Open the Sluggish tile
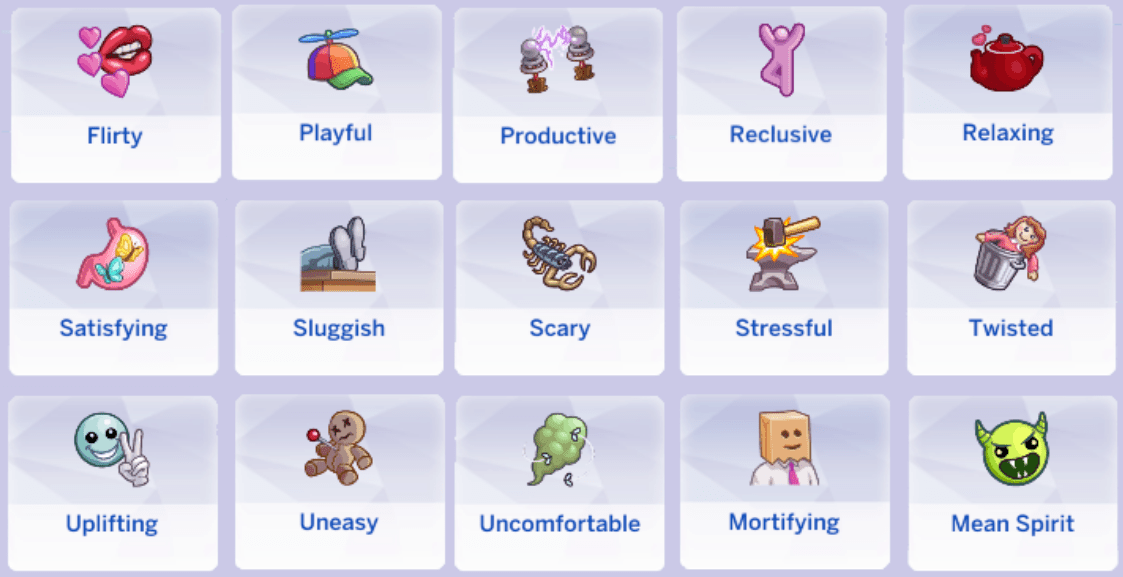Viewport: 1123px width, 577px height. tap(339, 288)
